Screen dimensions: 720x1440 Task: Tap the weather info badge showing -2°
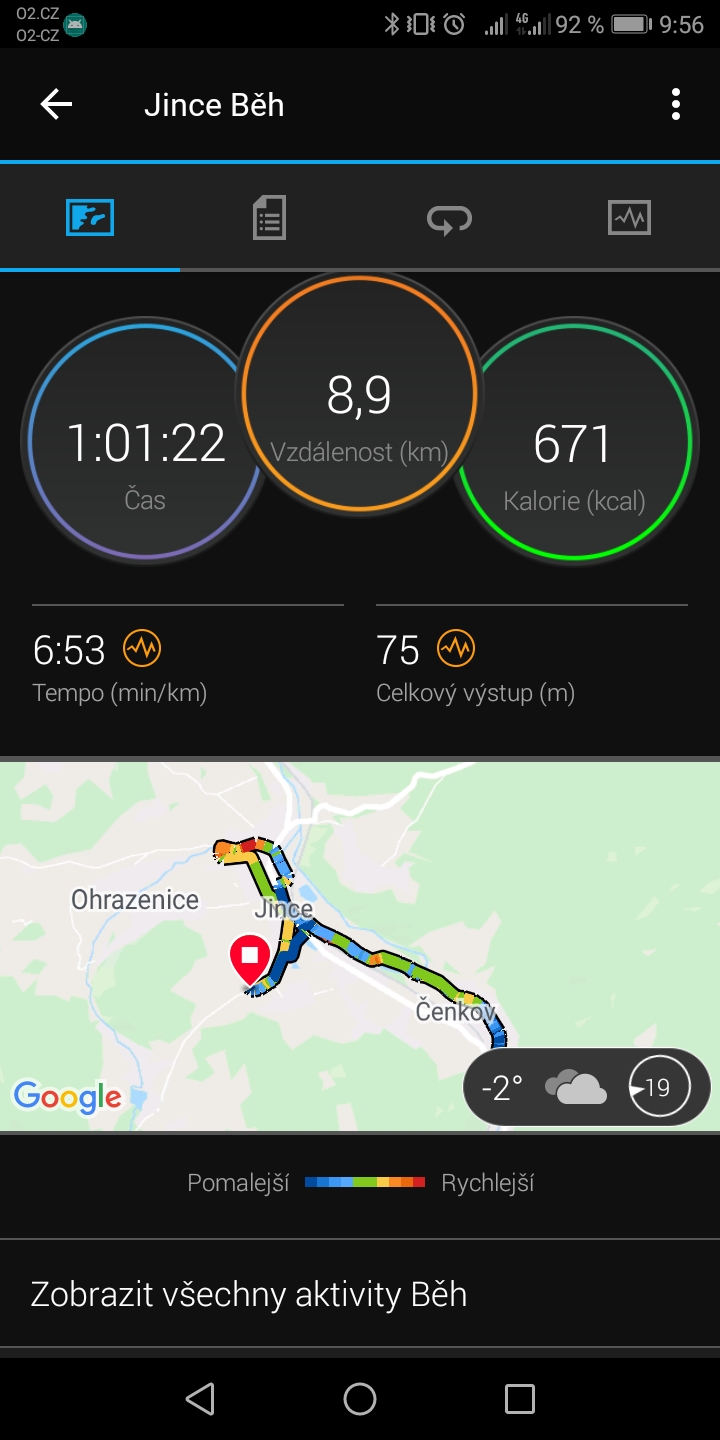[x=587, y=1087]
